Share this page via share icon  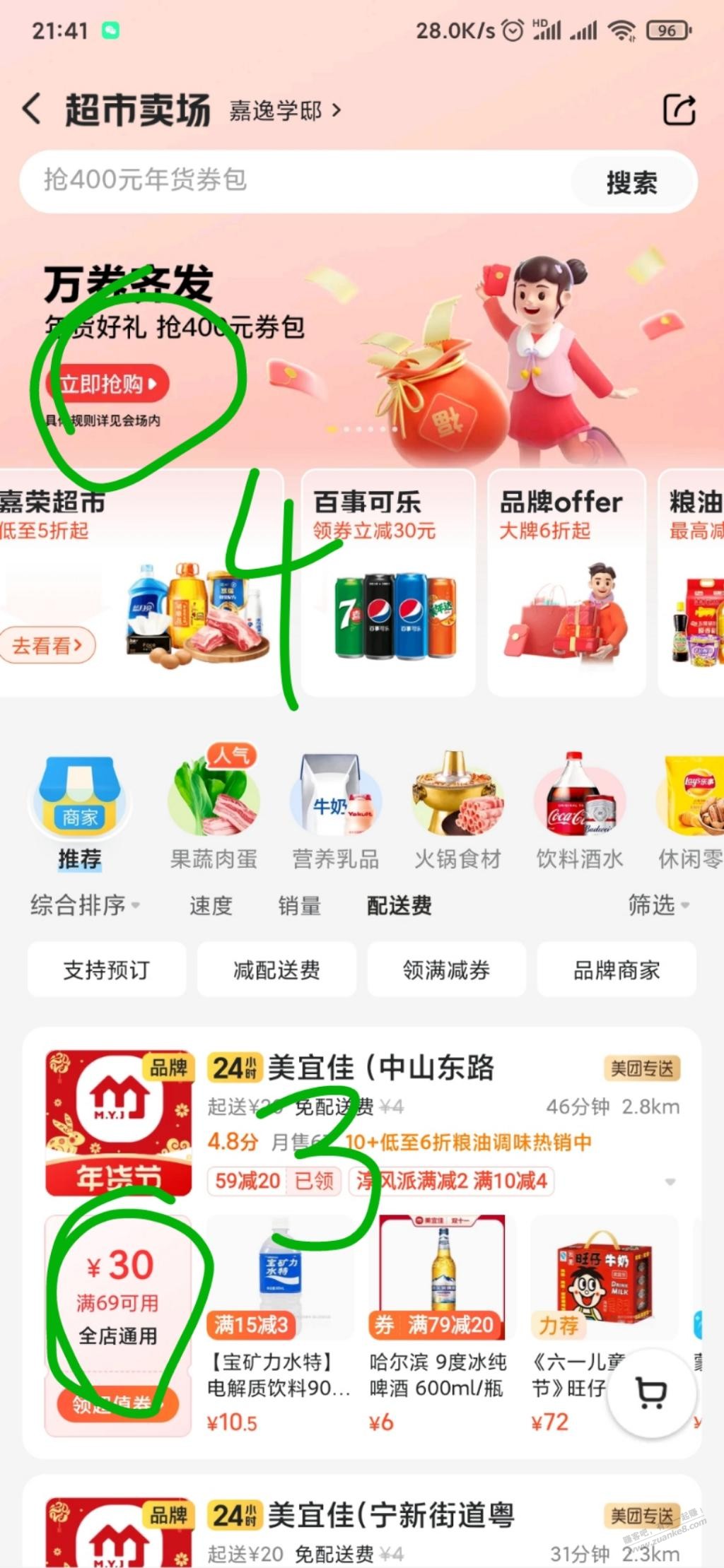tap(679, 110)
